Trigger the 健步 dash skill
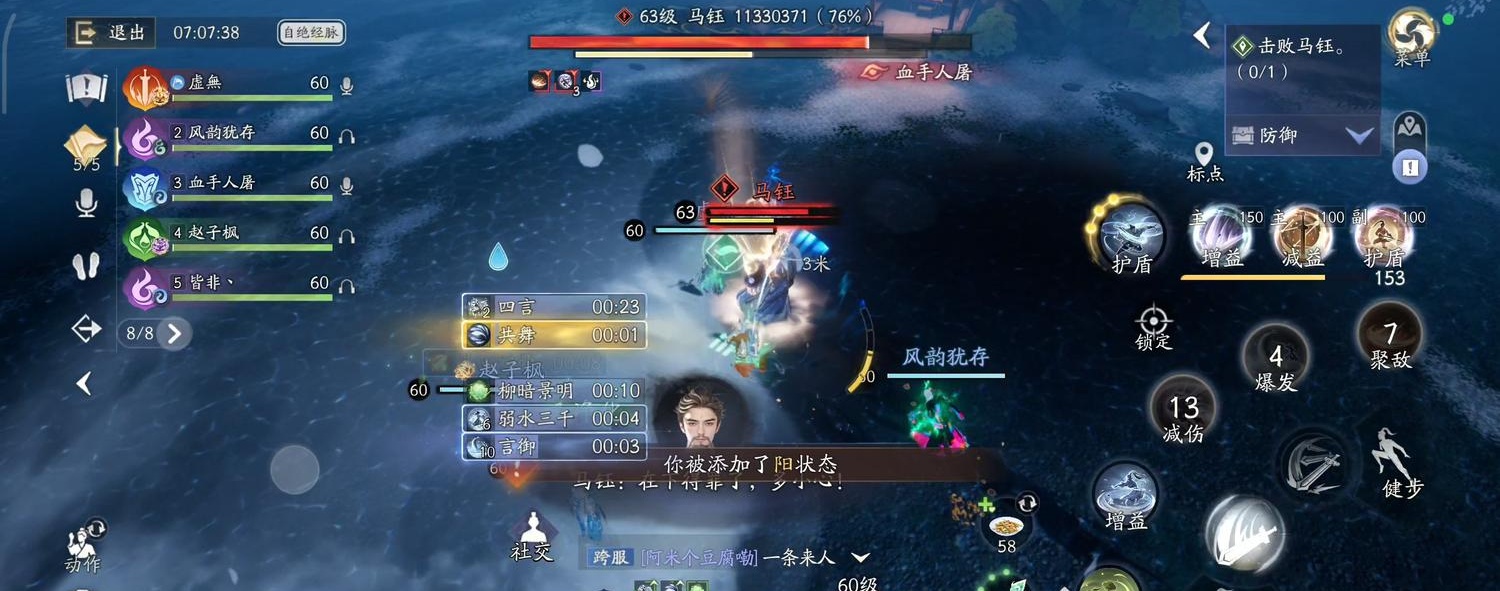Screen dimensions: 1500x591 pos(1397,463)
